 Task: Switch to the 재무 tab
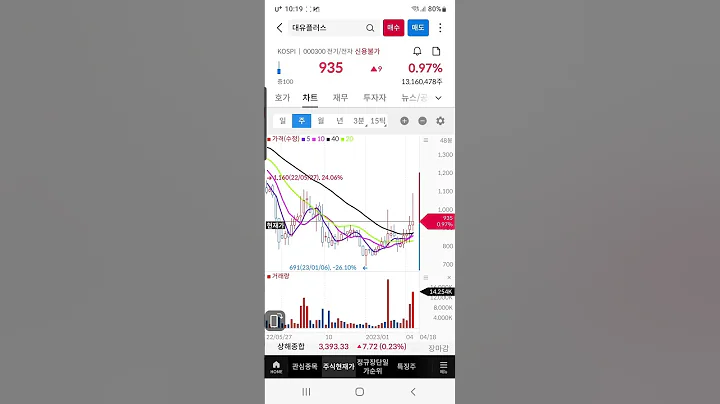(x=340, y=97)
